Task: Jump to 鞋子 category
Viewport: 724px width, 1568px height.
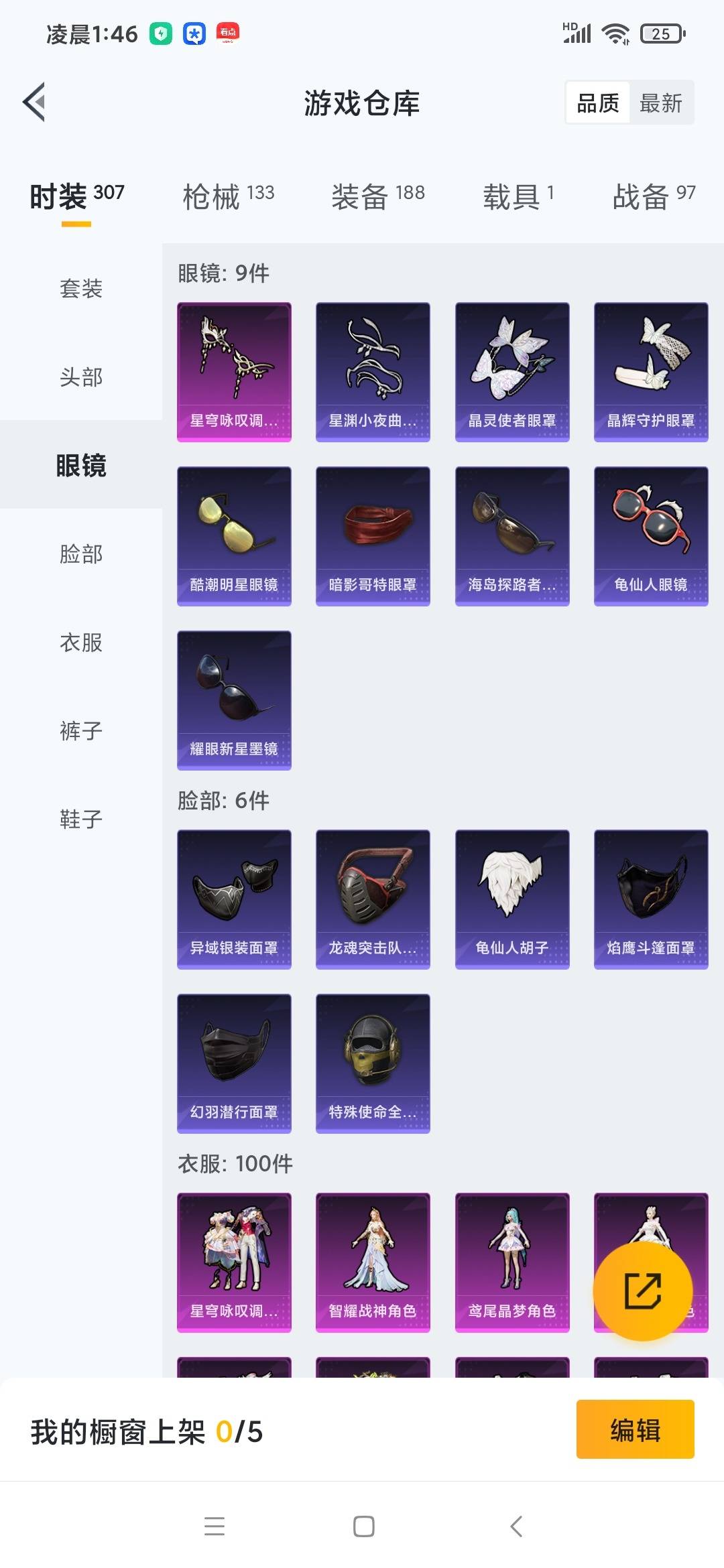Action: click(x=81, y=820)
